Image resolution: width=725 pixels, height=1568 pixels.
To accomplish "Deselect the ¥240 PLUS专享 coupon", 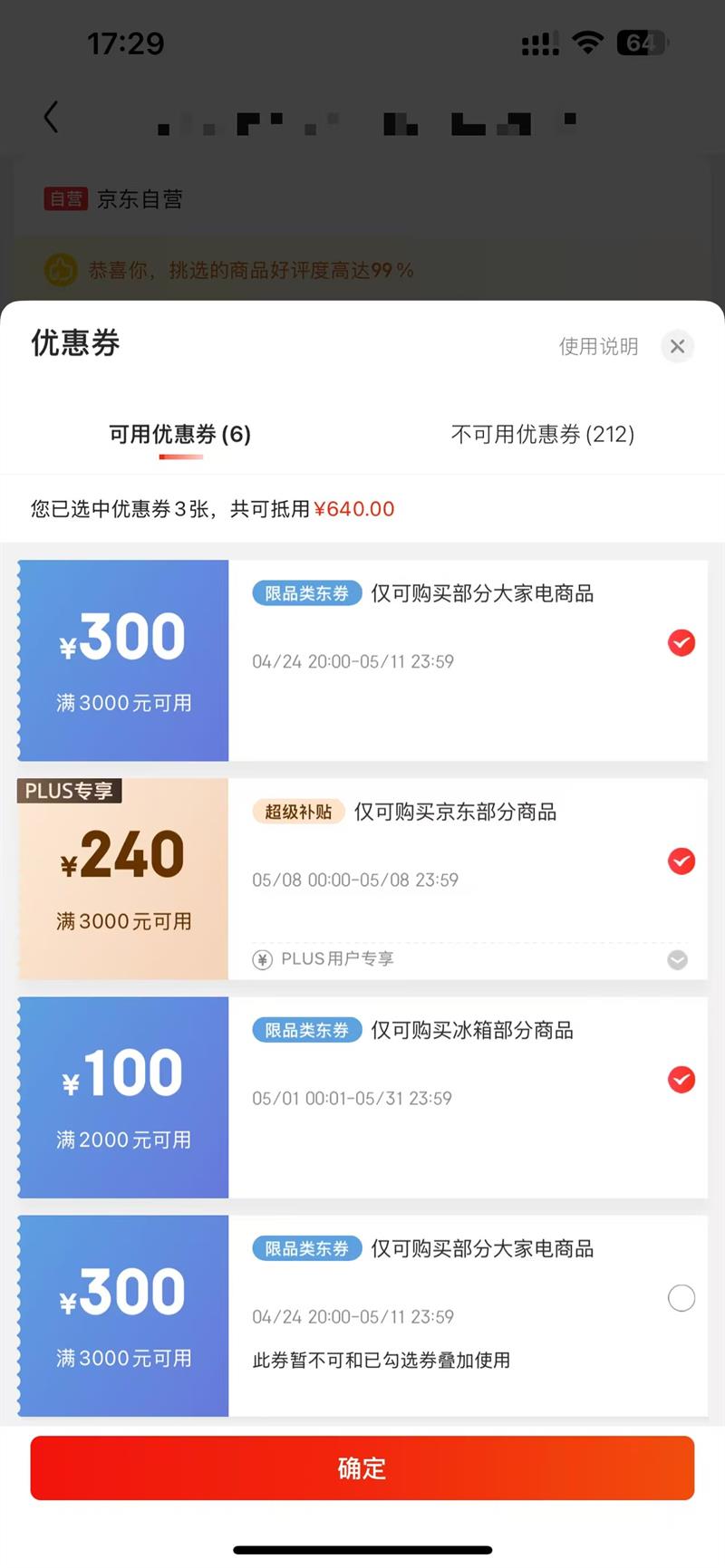I will [x=681, y=861].
